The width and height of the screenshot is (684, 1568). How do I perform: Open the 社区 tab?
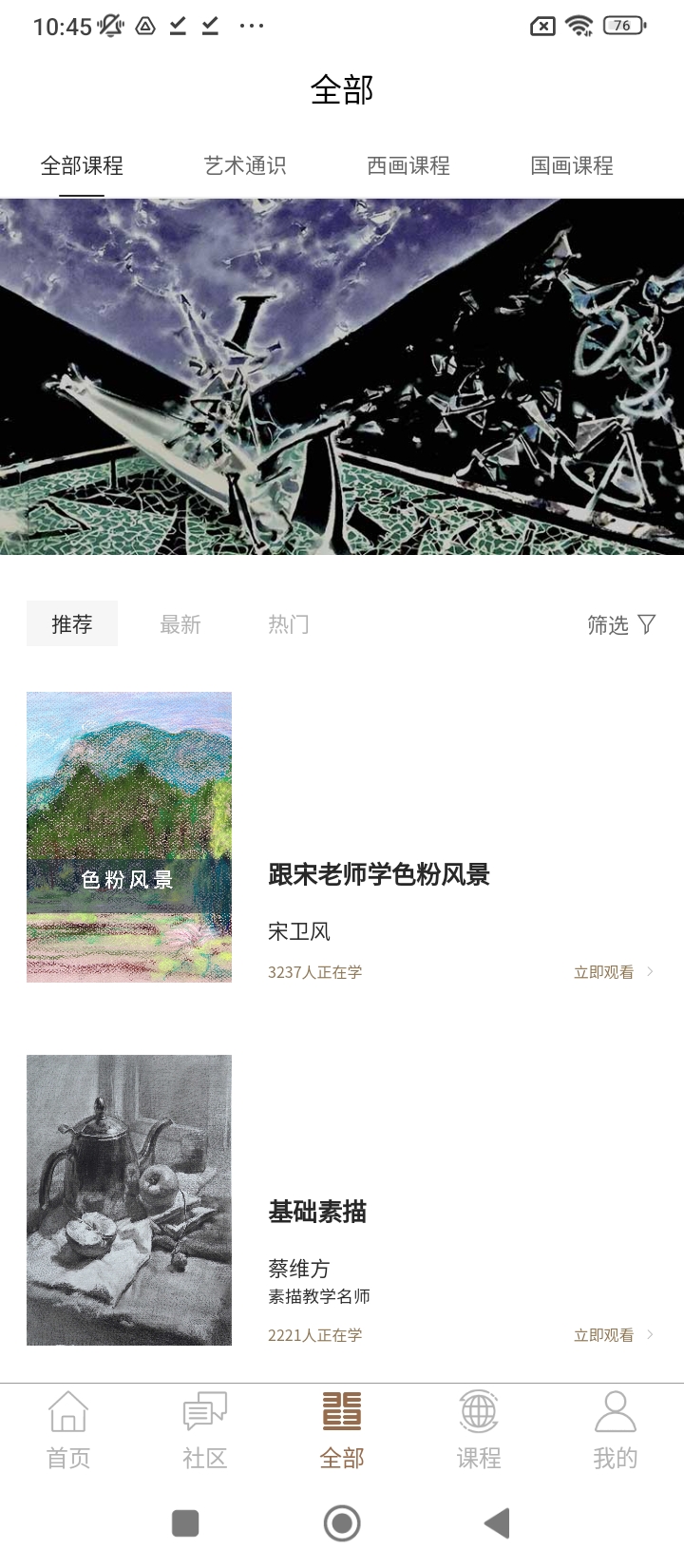tap(205, 1428)
